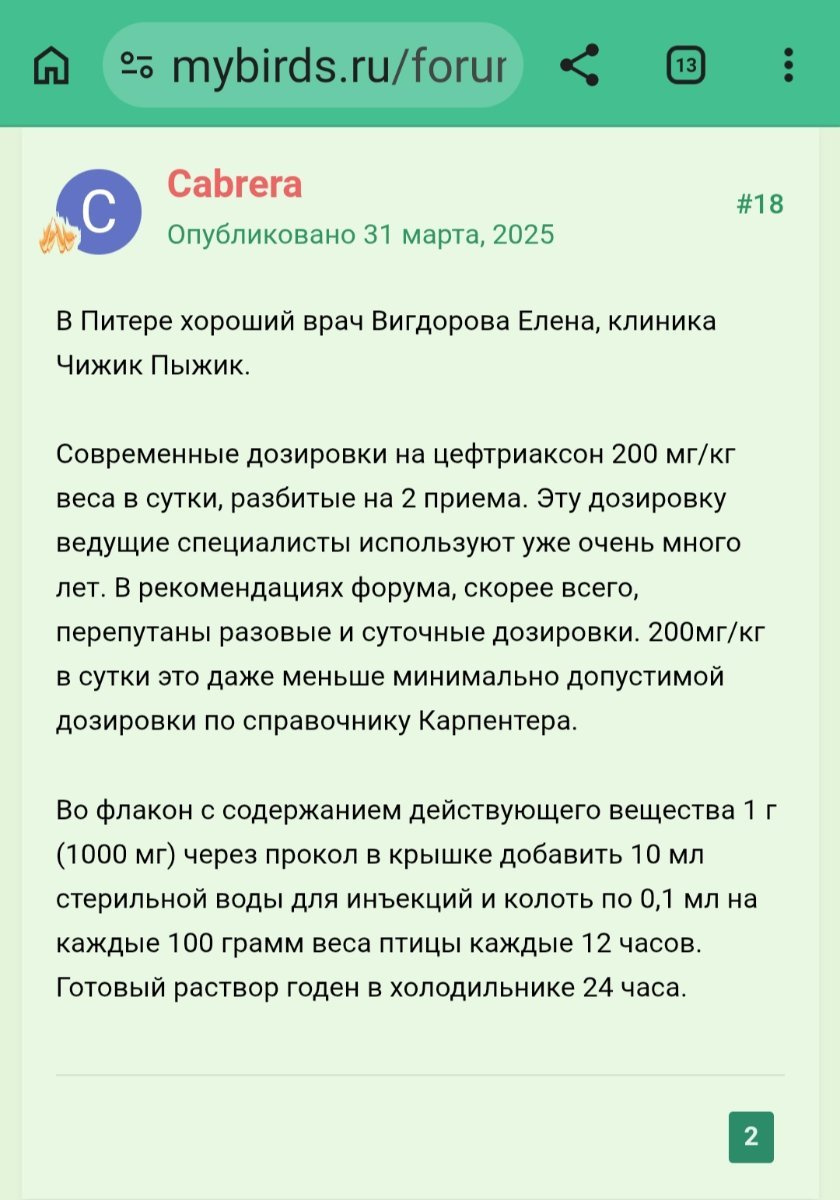Tap the green reactions badge showing 2
Image resolution: width=840 pixels, height=1200 pixels.
point(750,1136)
